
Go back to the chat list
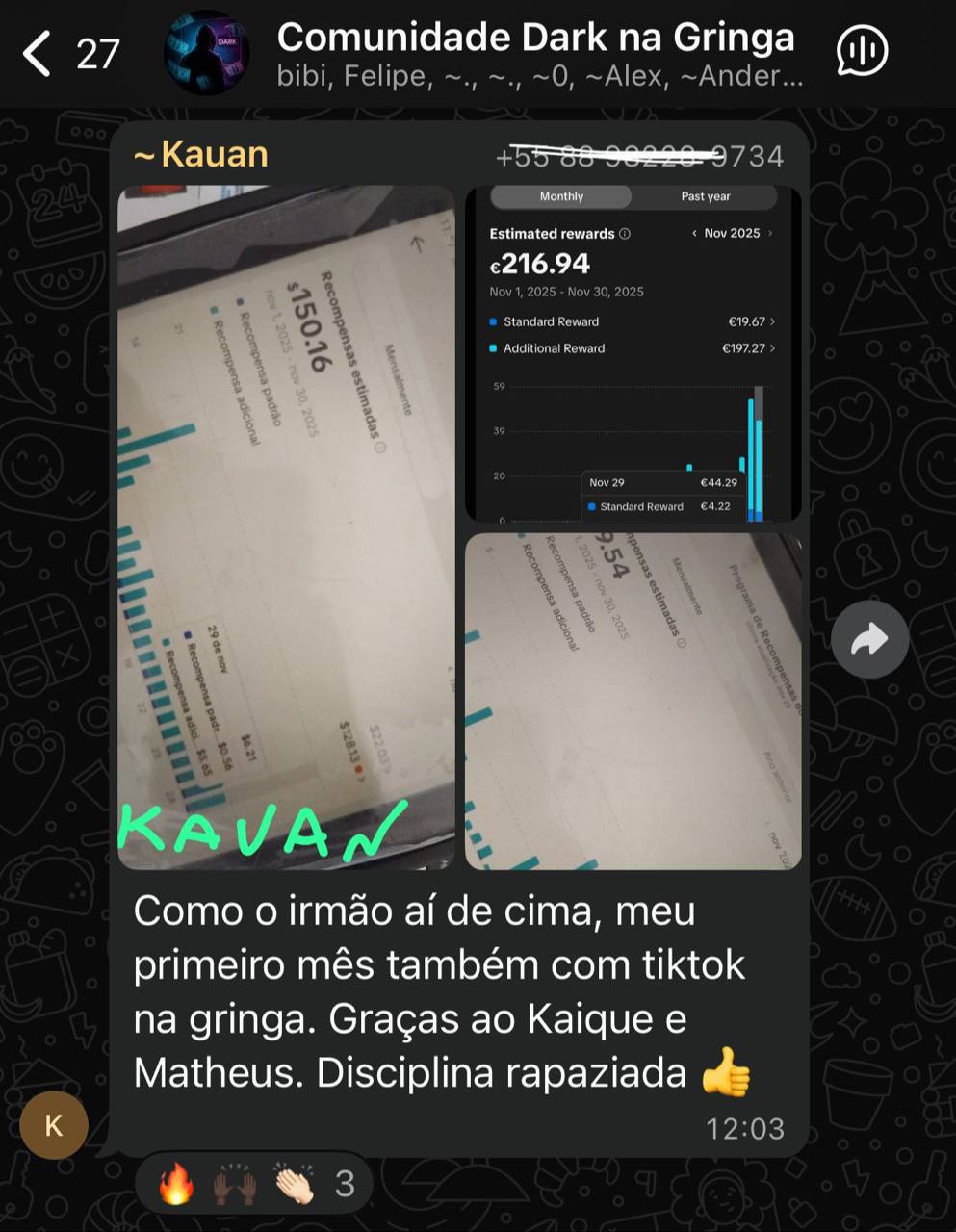[x=39, y=53]
